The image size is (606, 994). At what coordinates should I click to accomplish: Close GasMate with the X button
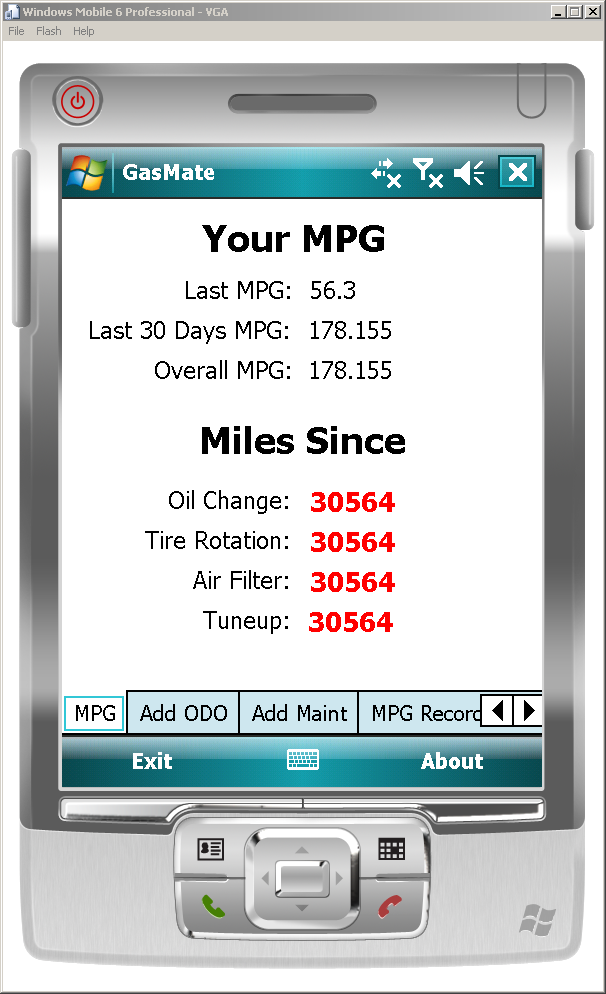517,172
